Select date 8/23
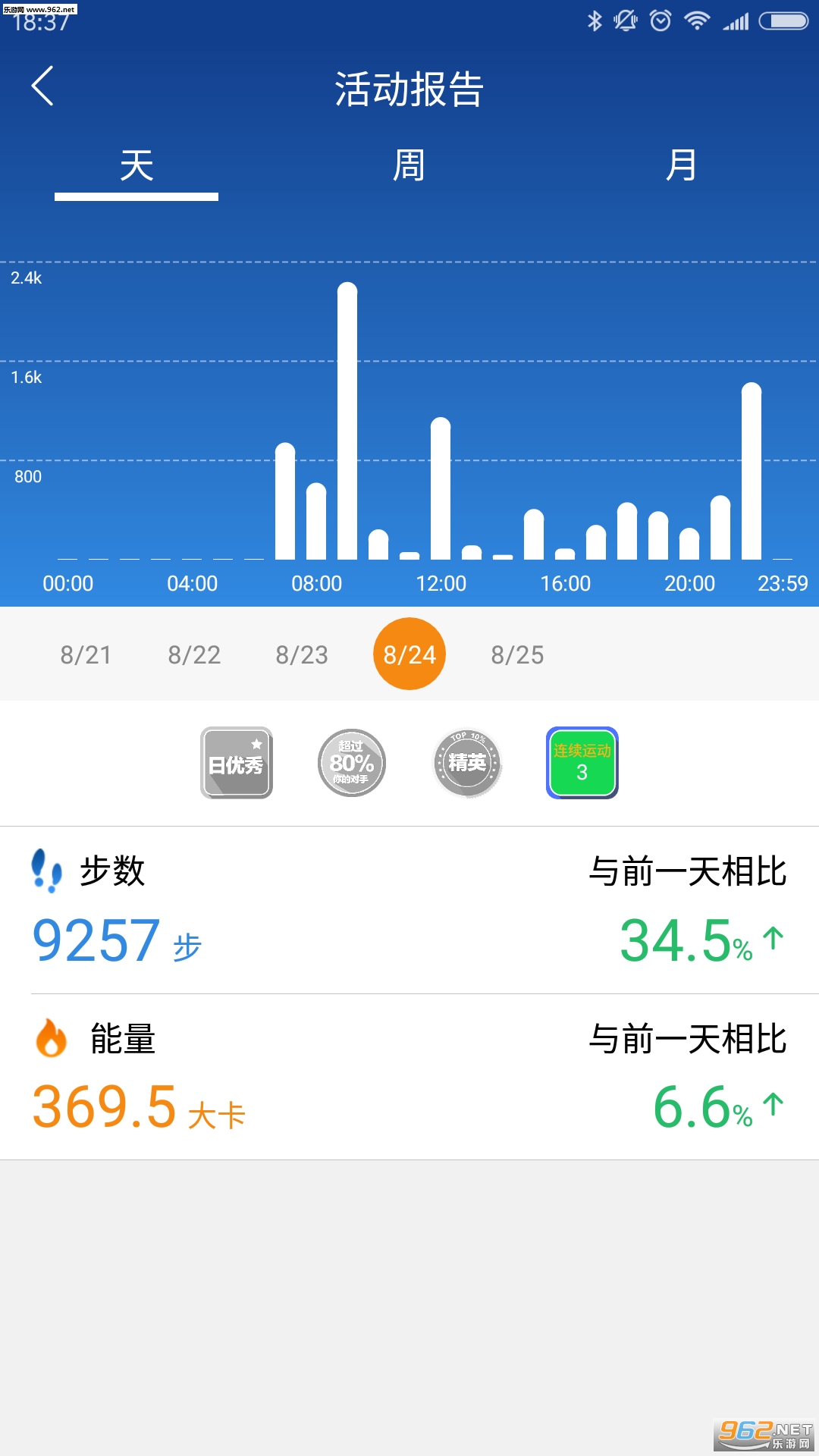Screen dimensions: 819x1456 click(x=302, y=654)
